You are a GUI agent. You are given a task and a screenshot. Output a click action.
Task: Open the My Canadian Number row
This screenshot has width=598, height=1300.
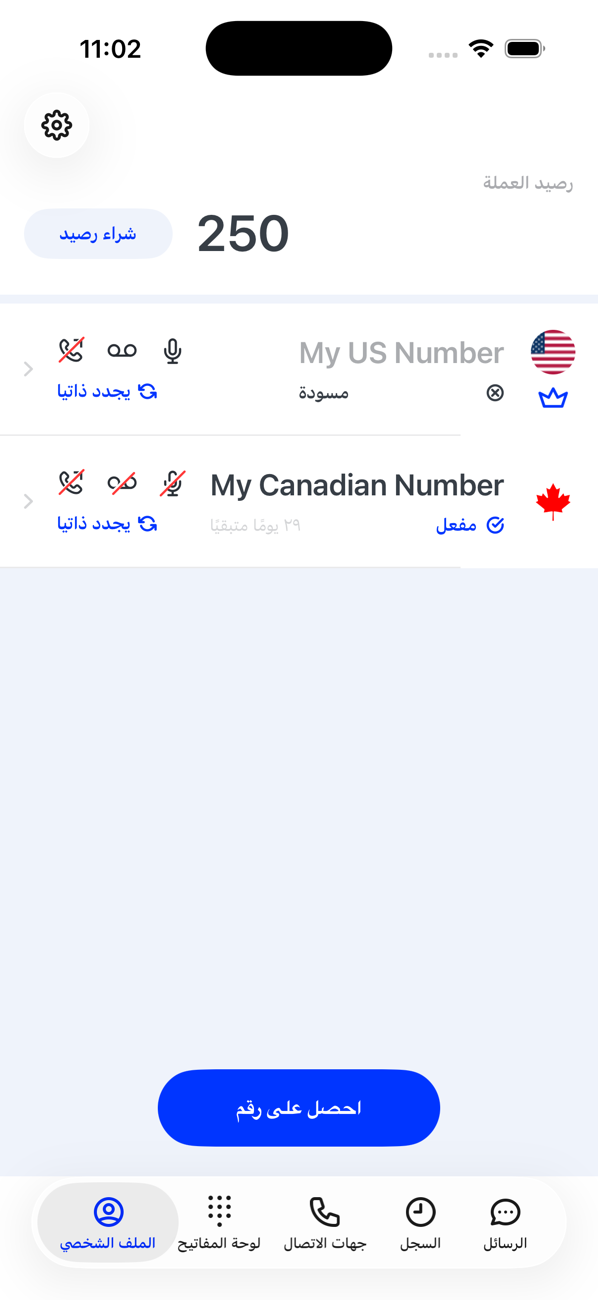(x=299, y=501)
